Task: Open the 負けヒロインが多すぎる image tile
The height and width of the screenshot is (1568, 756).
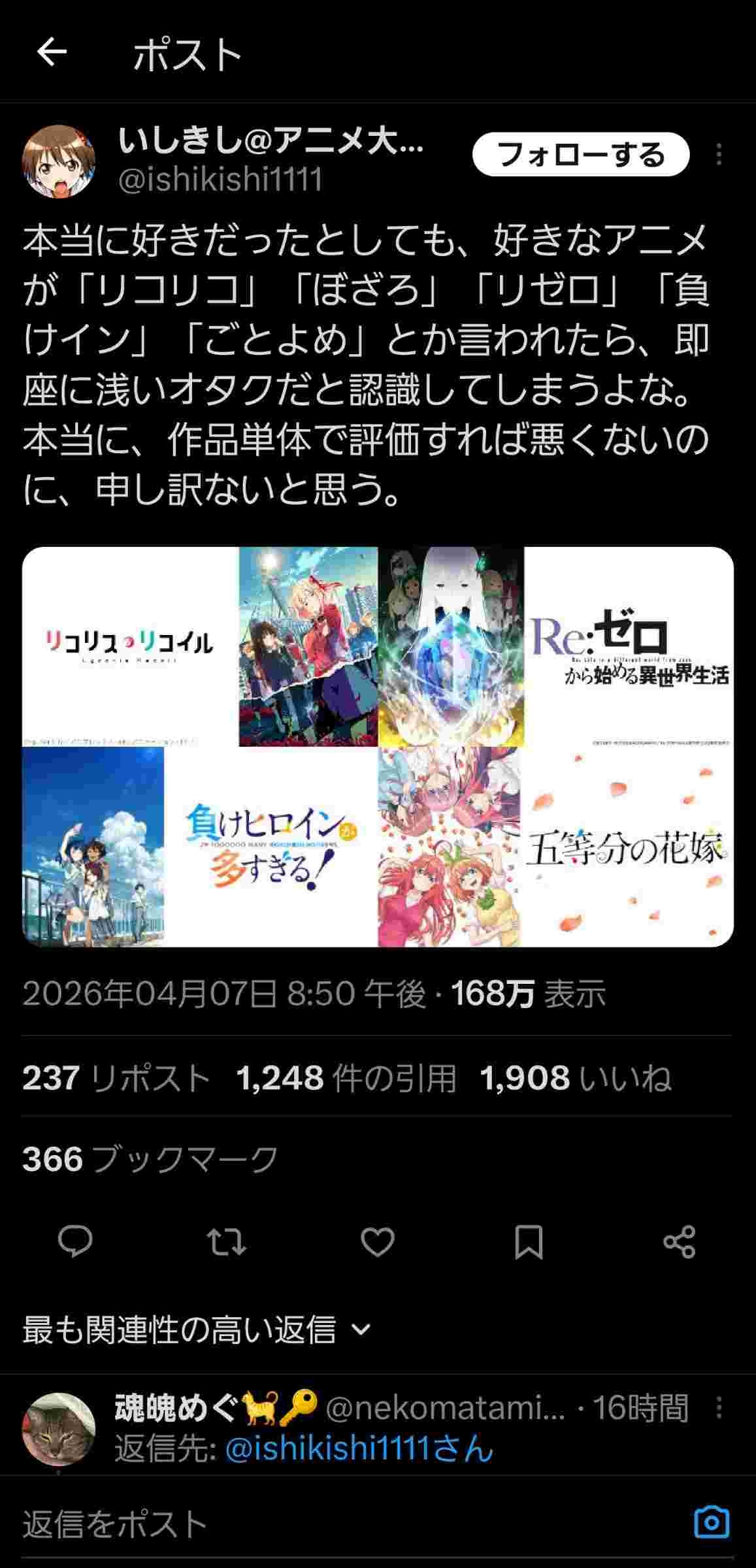Action: coord(200,847)
